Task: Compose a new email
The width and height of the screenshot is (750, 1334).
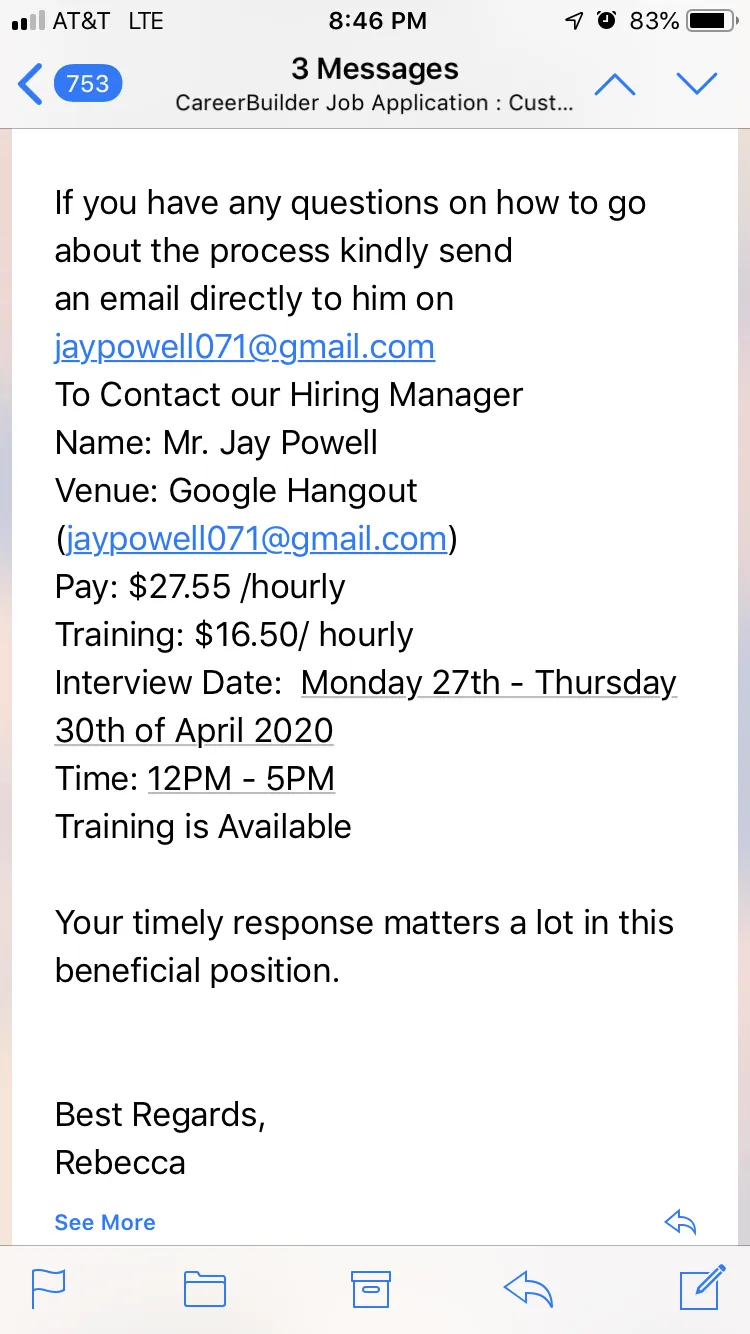Action: coord(702,1287)
